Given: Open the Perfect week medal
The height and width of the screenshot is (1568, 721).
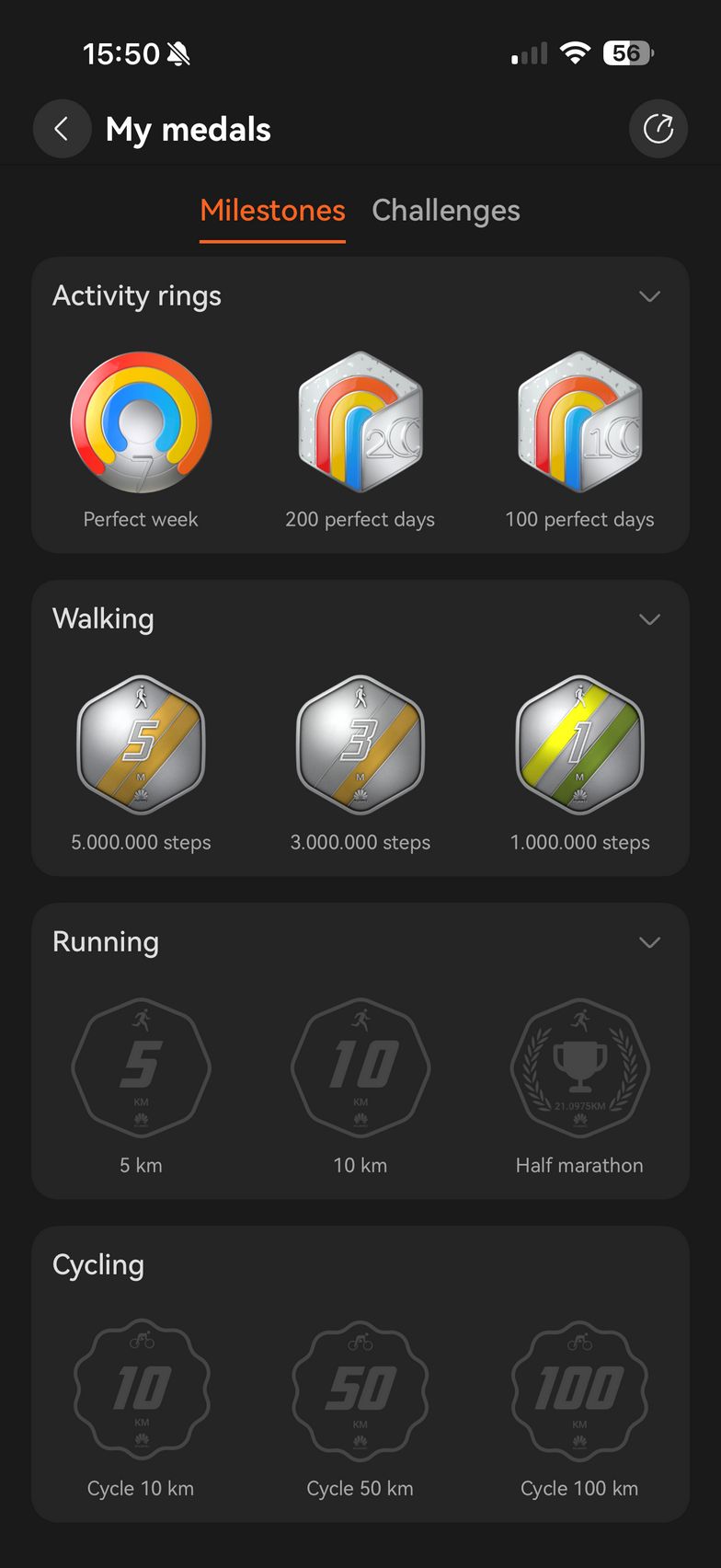Looking at the screenshot, I should coord(141,423).
